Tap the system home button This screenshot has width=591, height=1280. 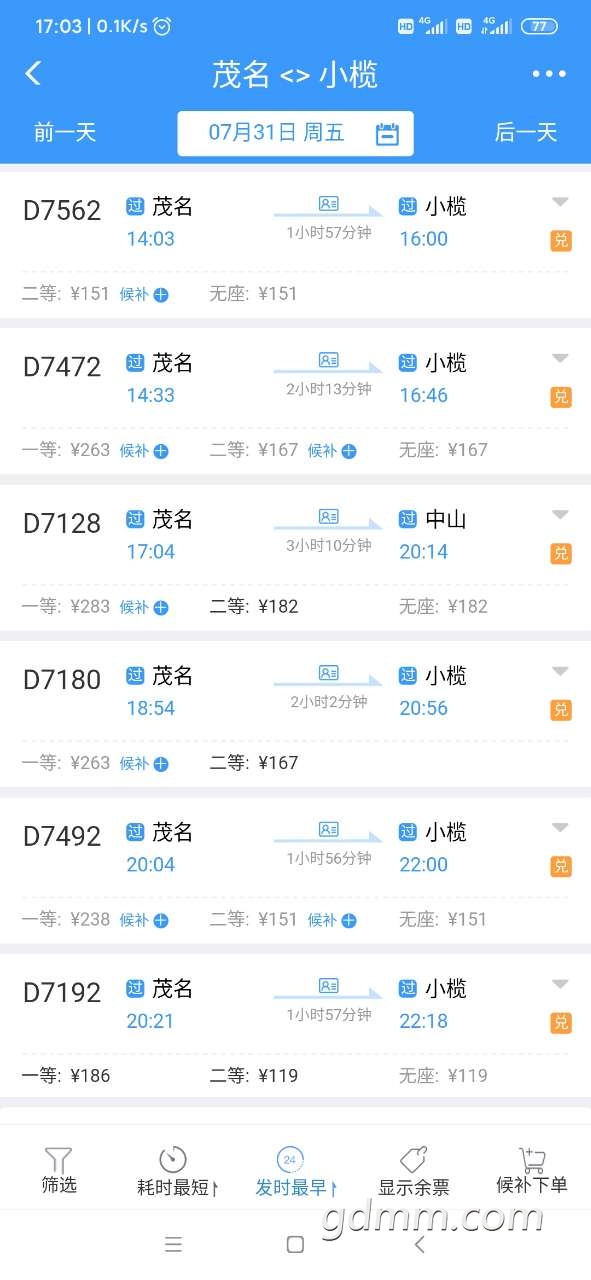295,1244
